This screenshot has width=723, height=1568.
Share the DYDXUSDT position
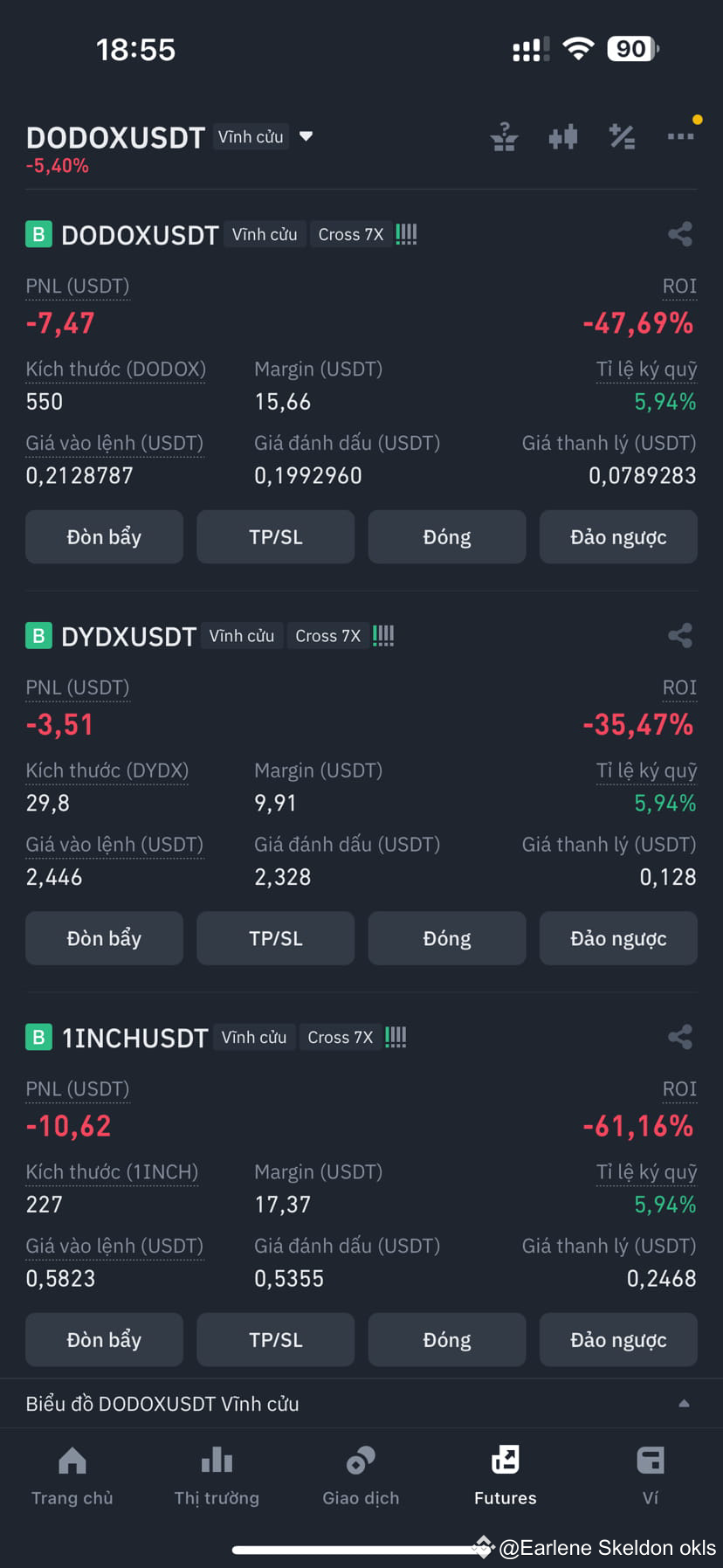click(x=680, y=636)
